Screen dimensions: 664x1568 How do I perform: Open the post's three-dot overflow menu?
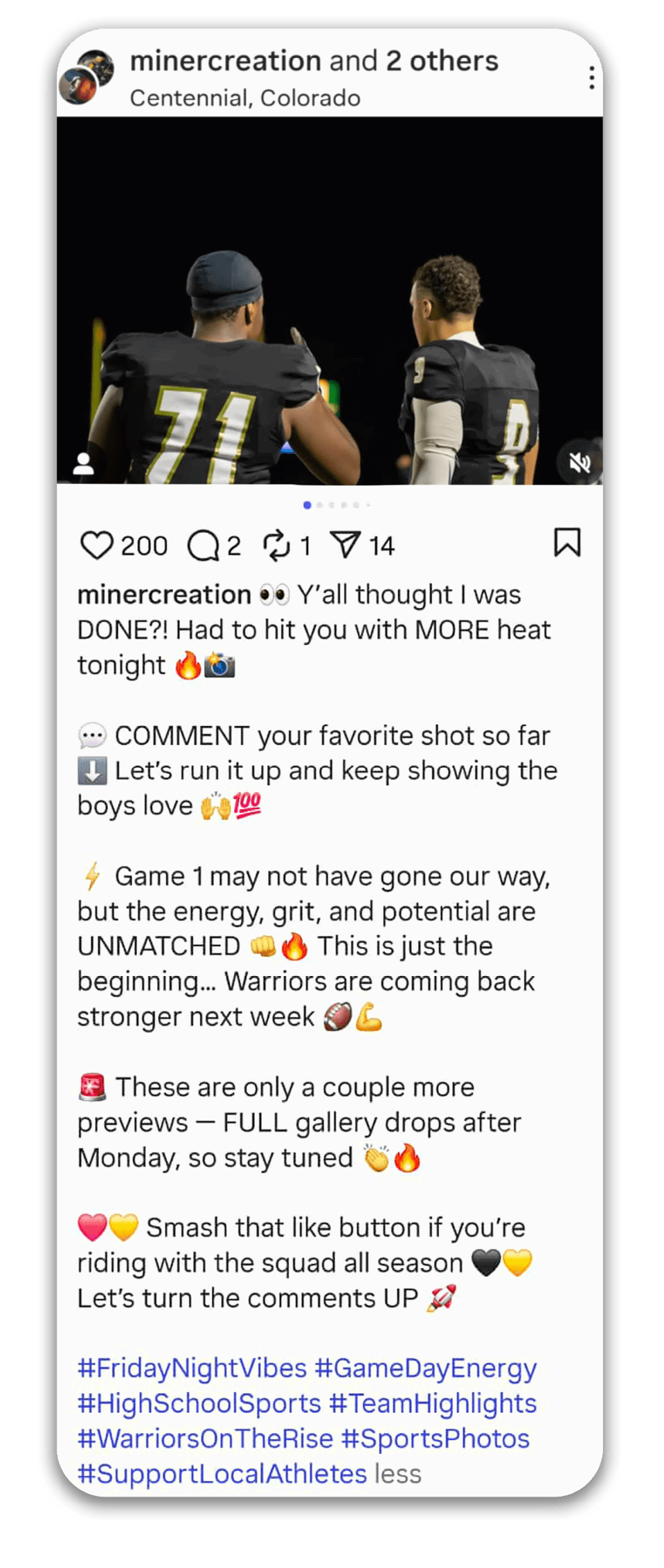click(x=591, y=78)
